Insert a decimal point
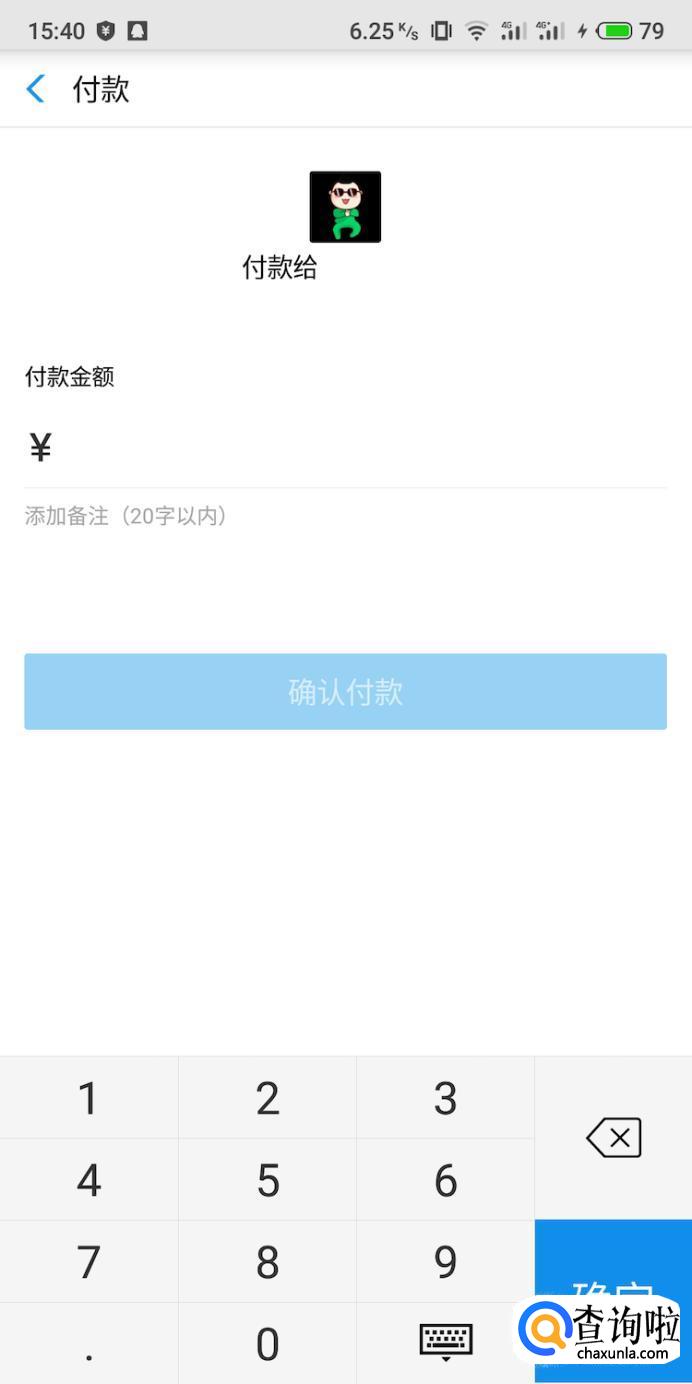The height and width of the screenshot is (1384, 692). click(x=89, y=1343)
